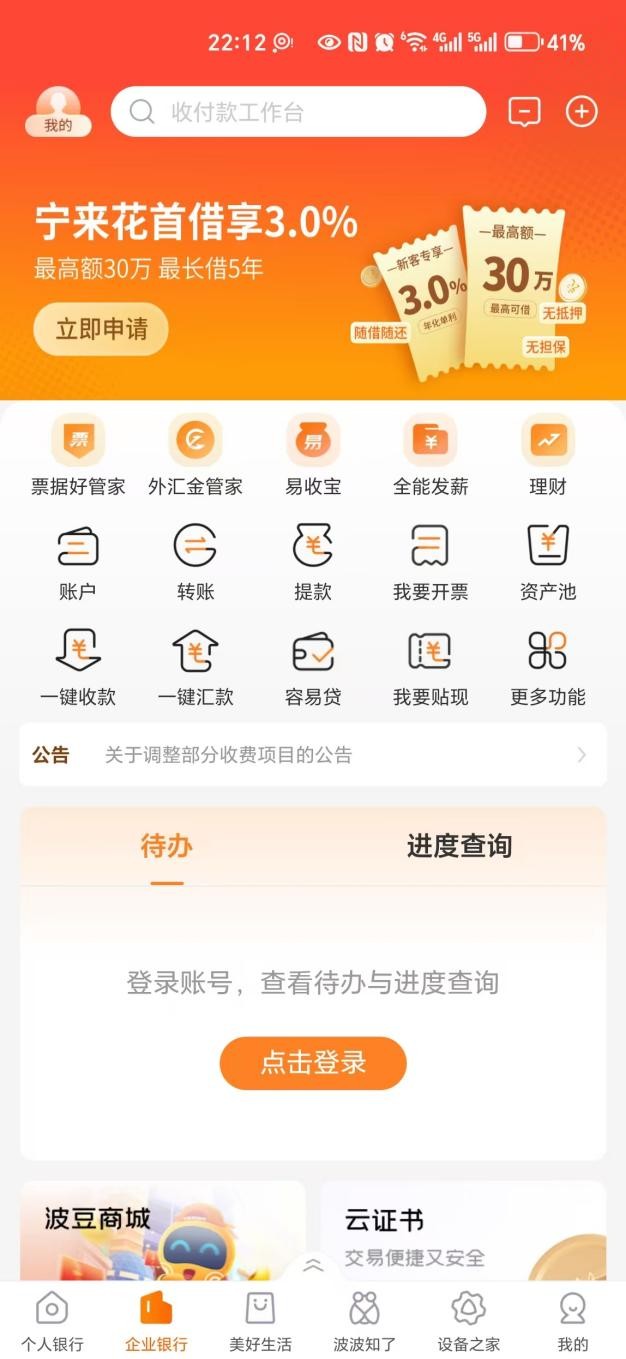The width and height of the screenshot is (626, 1359).
Task: Open the messages icon
Action: 524,111
